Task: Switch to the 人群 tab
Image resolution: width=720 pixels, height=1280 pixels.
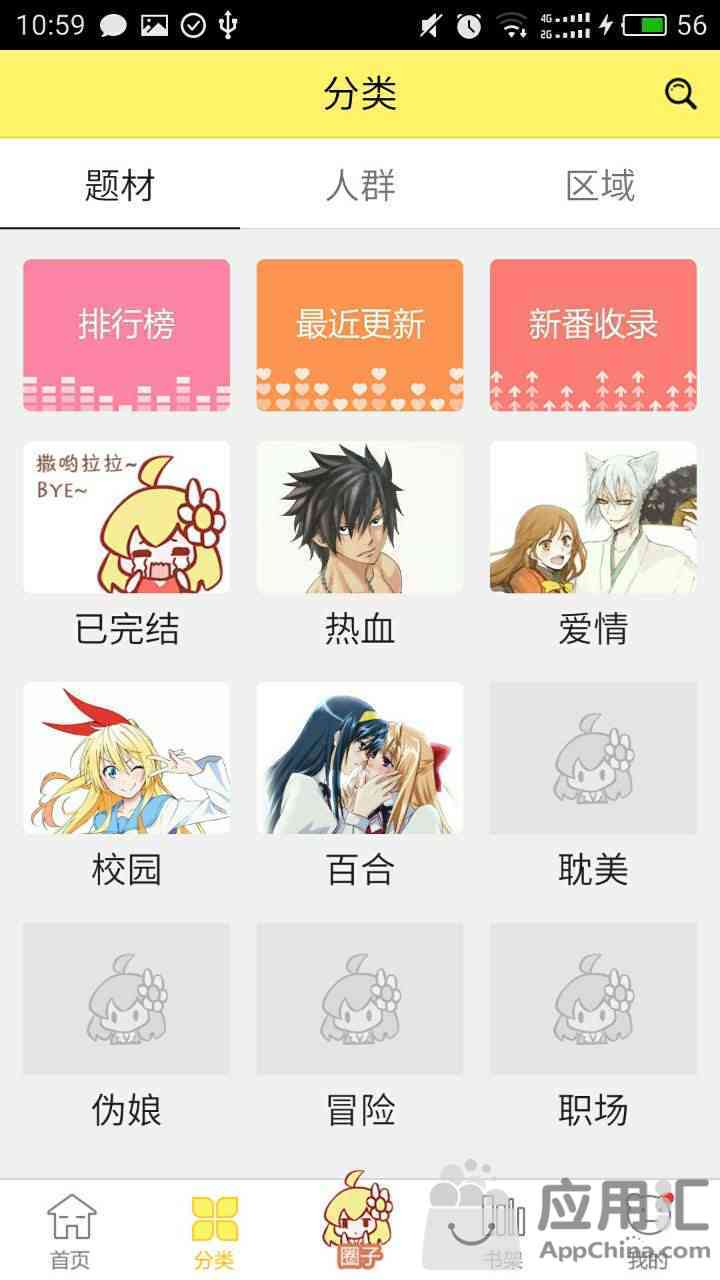Action: pyautogui.click(x=360, y=186)
